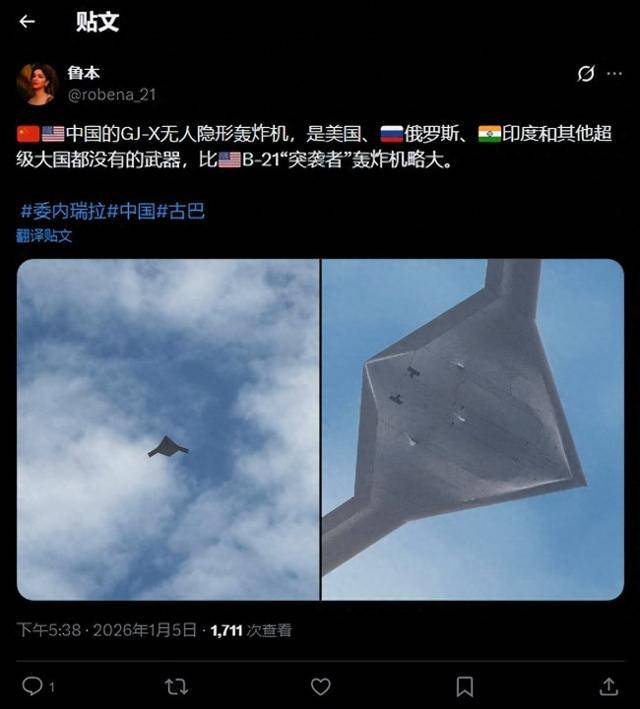Open the Grok icon on the post
The width and height of the screenshot is (640, 709).
click(x=586, y=74)
